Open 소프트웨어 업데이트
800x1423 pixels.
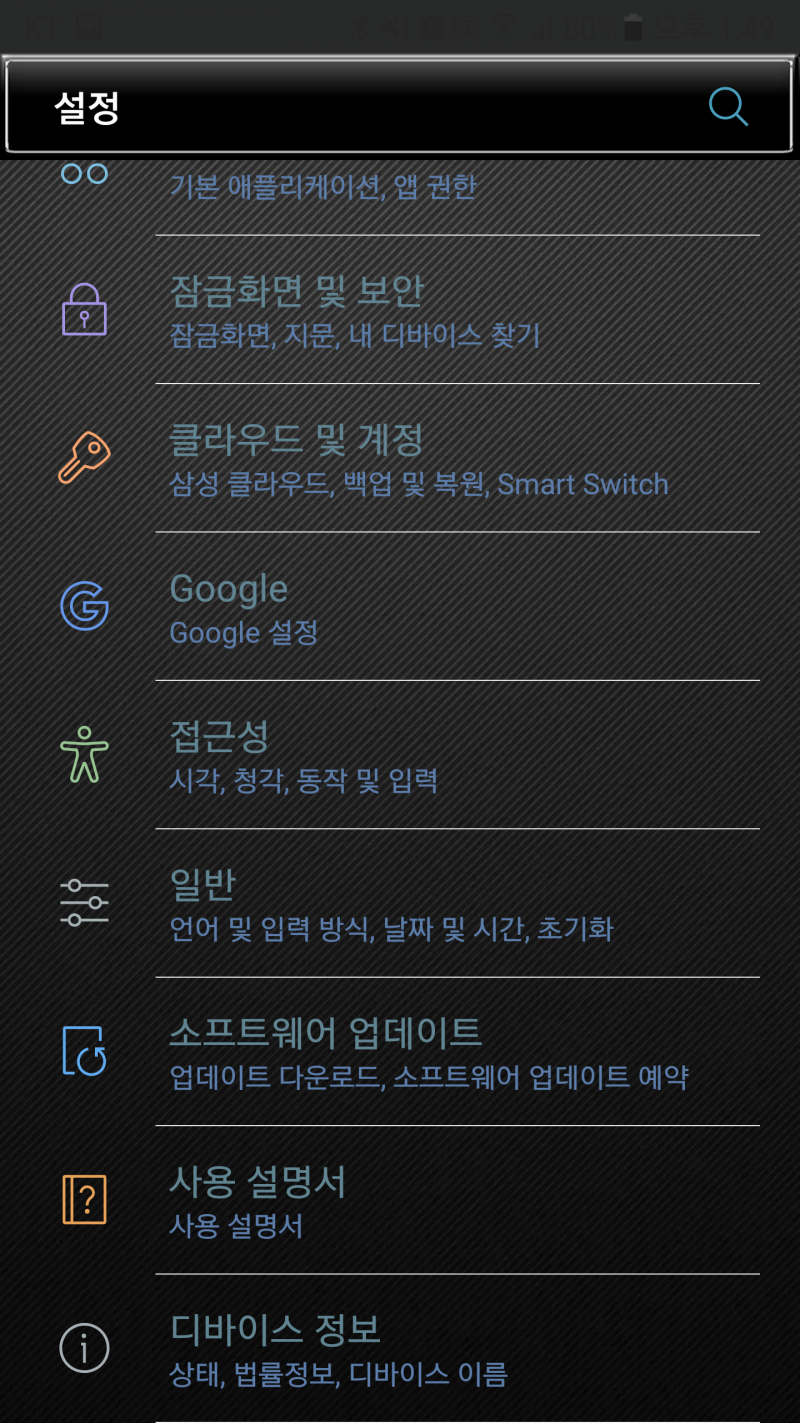400,1051
